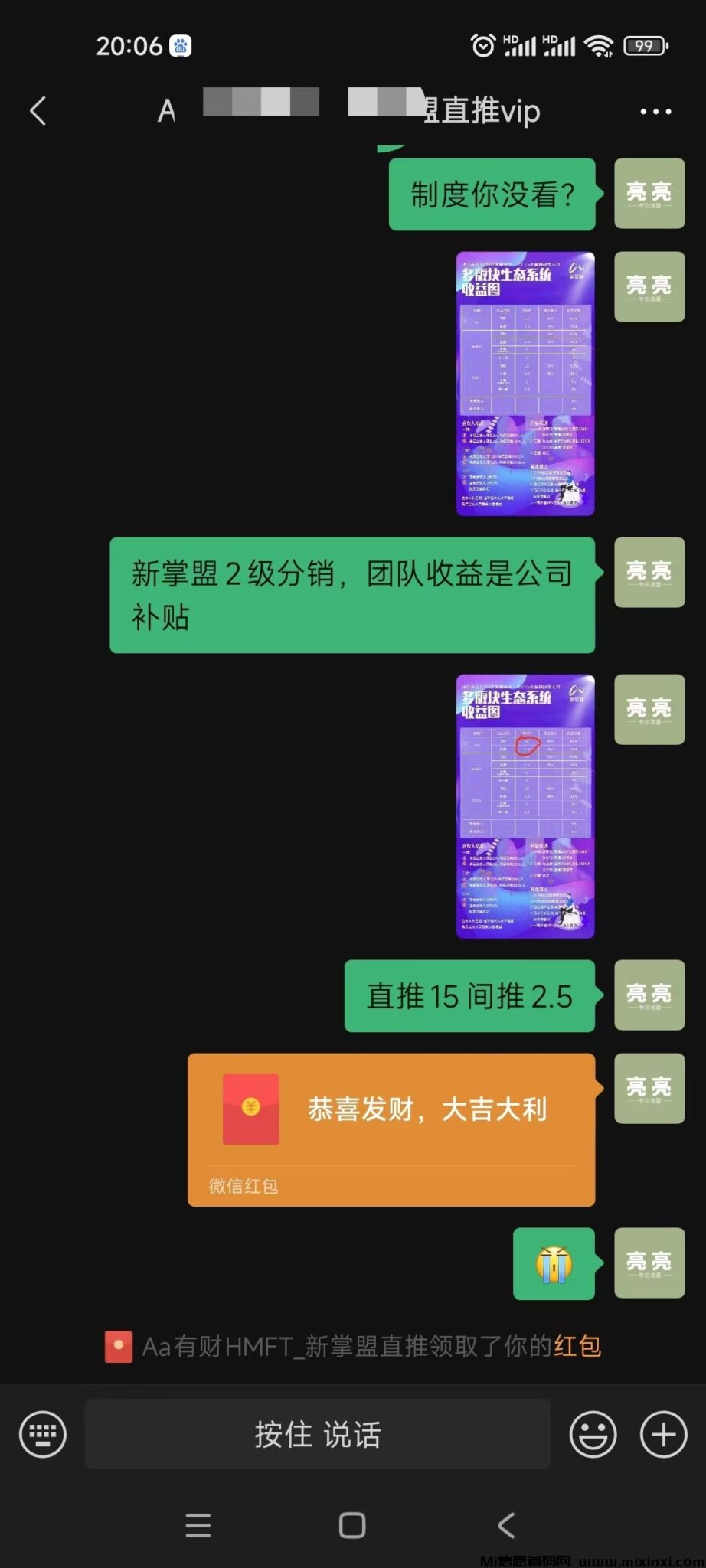706x1568 pixels.
Task: Tap the 按住 说话 voice button
Action: [317, 1433]
